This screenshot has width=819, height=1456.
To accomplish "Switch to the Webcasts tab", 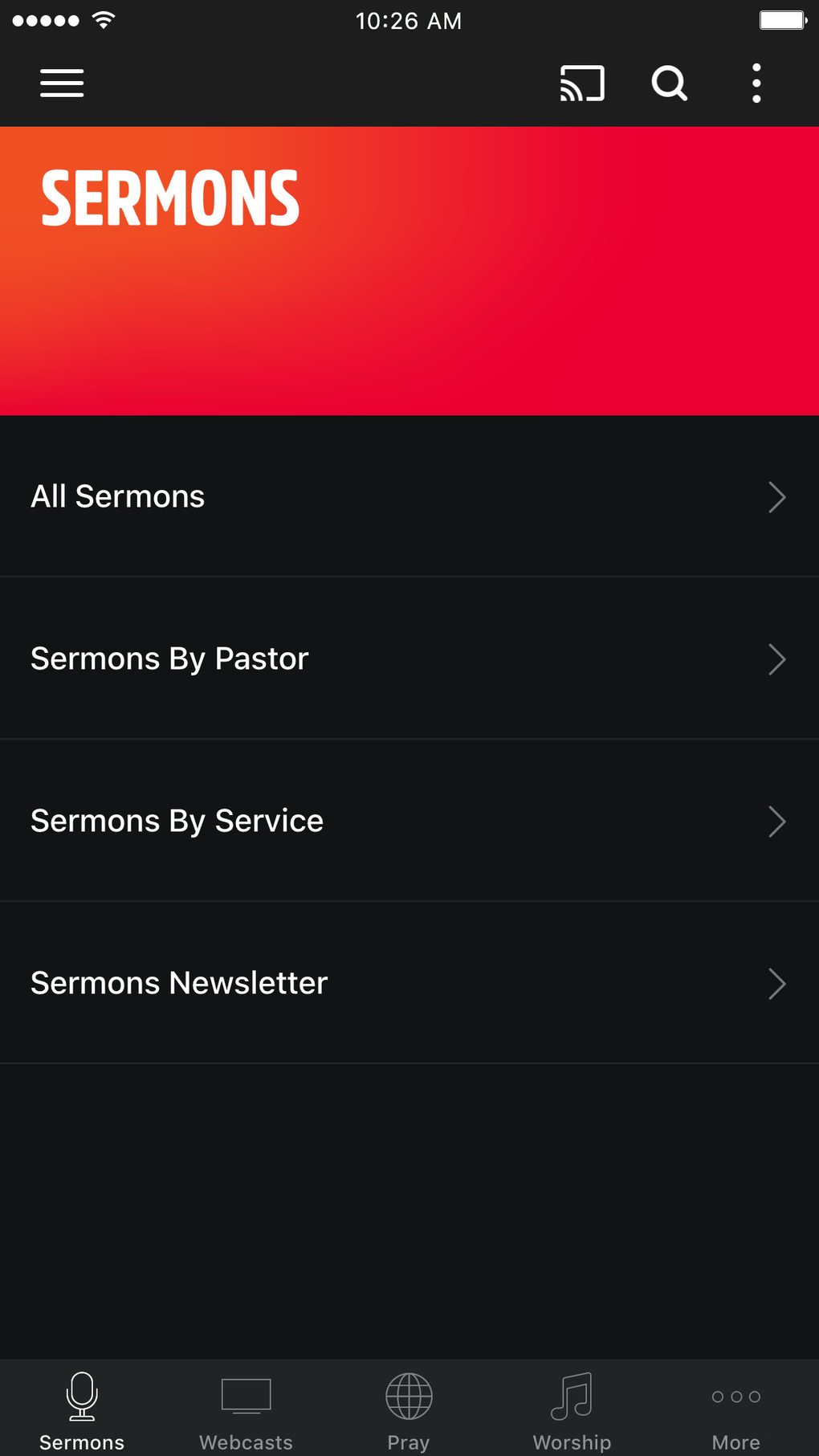I will (246, 1411).
